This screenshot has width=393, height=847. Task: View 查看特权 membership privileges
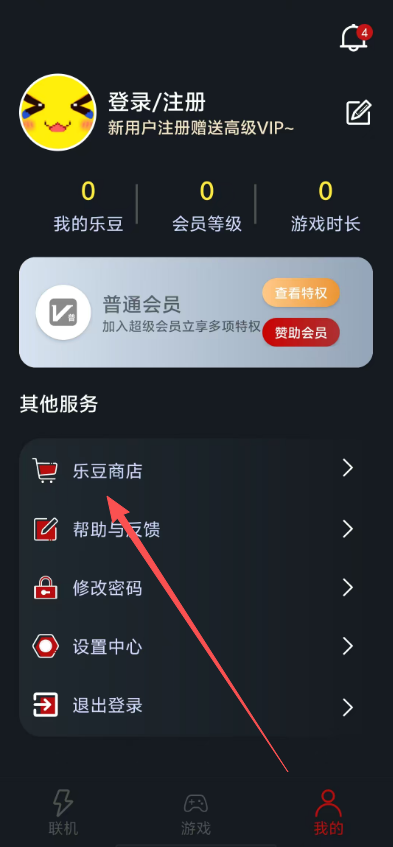301,294
